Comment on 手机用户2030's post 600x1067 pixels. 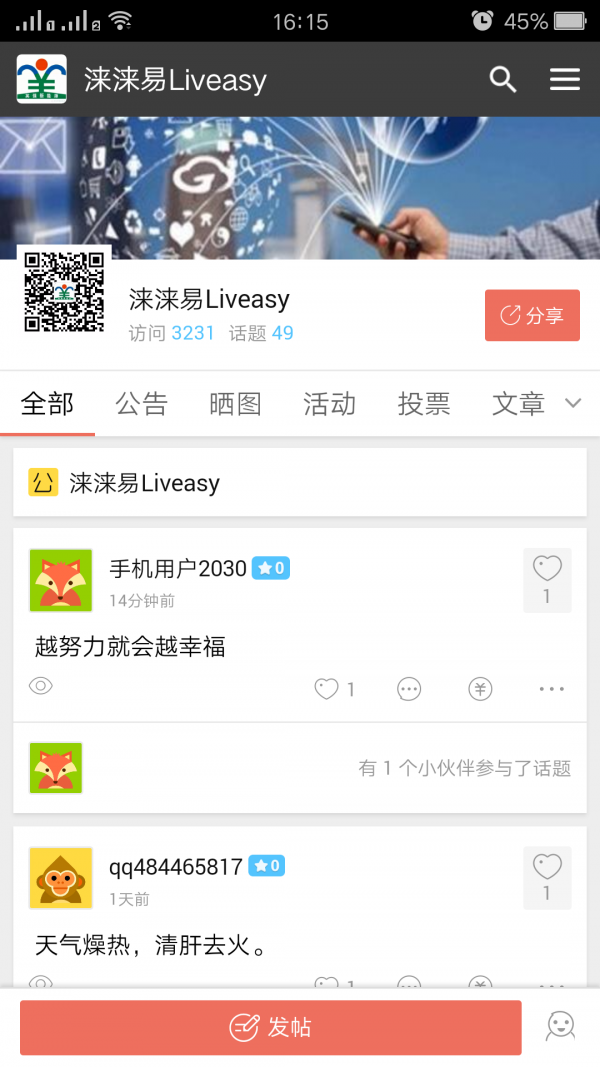click(409, 689)
